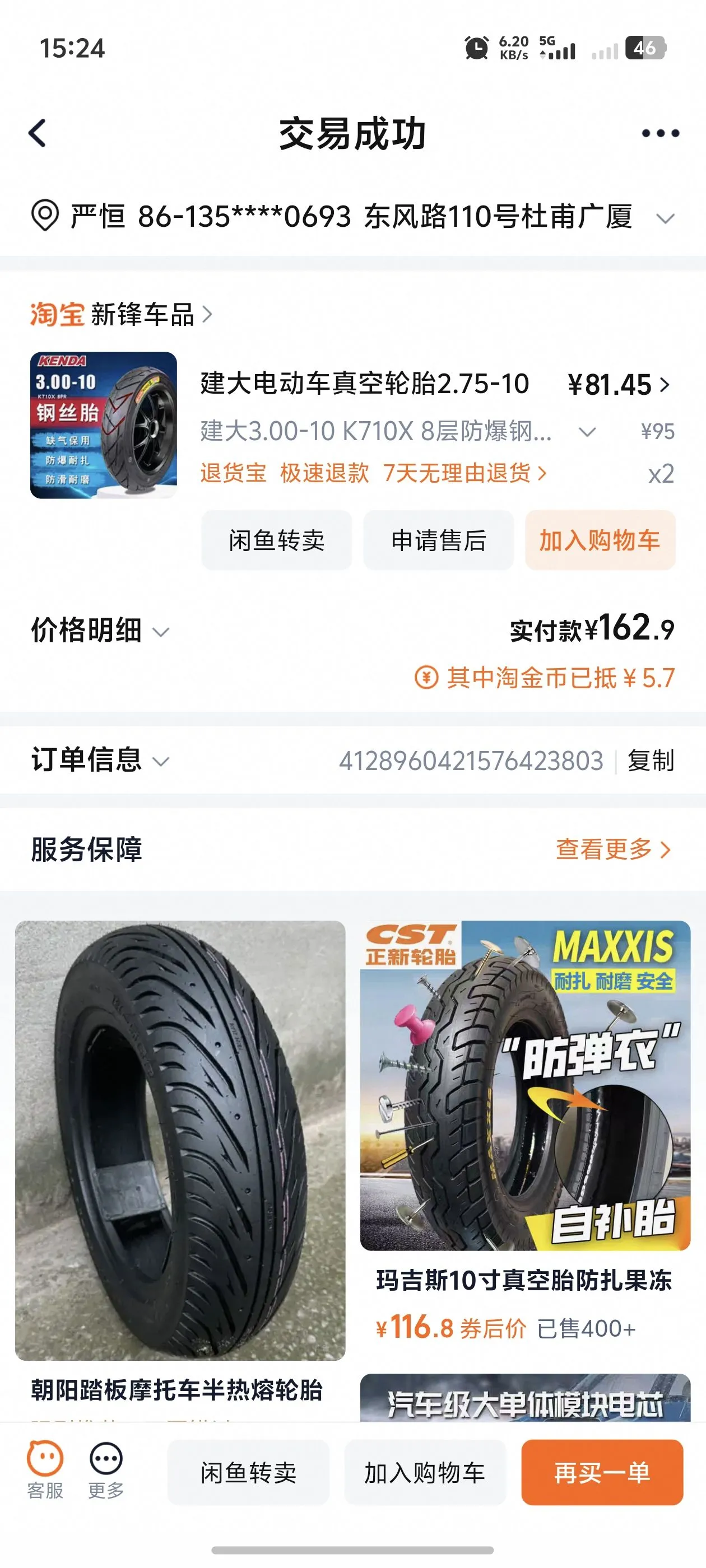Image resolution: width=706 pixels, height=1568 pixels.
Task: Expand the 订单信息 section
Action: pyautogui.click(x=100, y=760)
